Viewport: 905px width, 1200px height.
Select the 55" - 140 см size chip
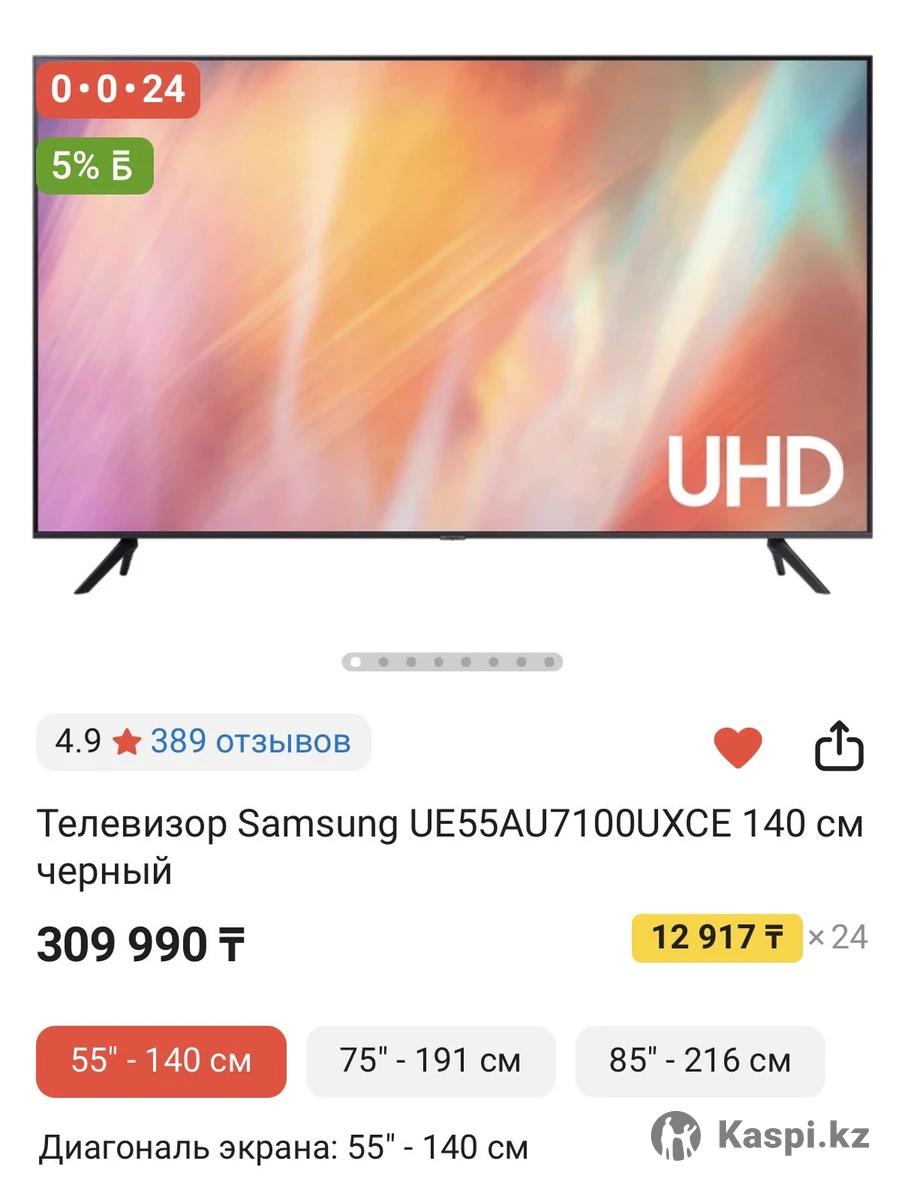click(x=161, y=1061)
